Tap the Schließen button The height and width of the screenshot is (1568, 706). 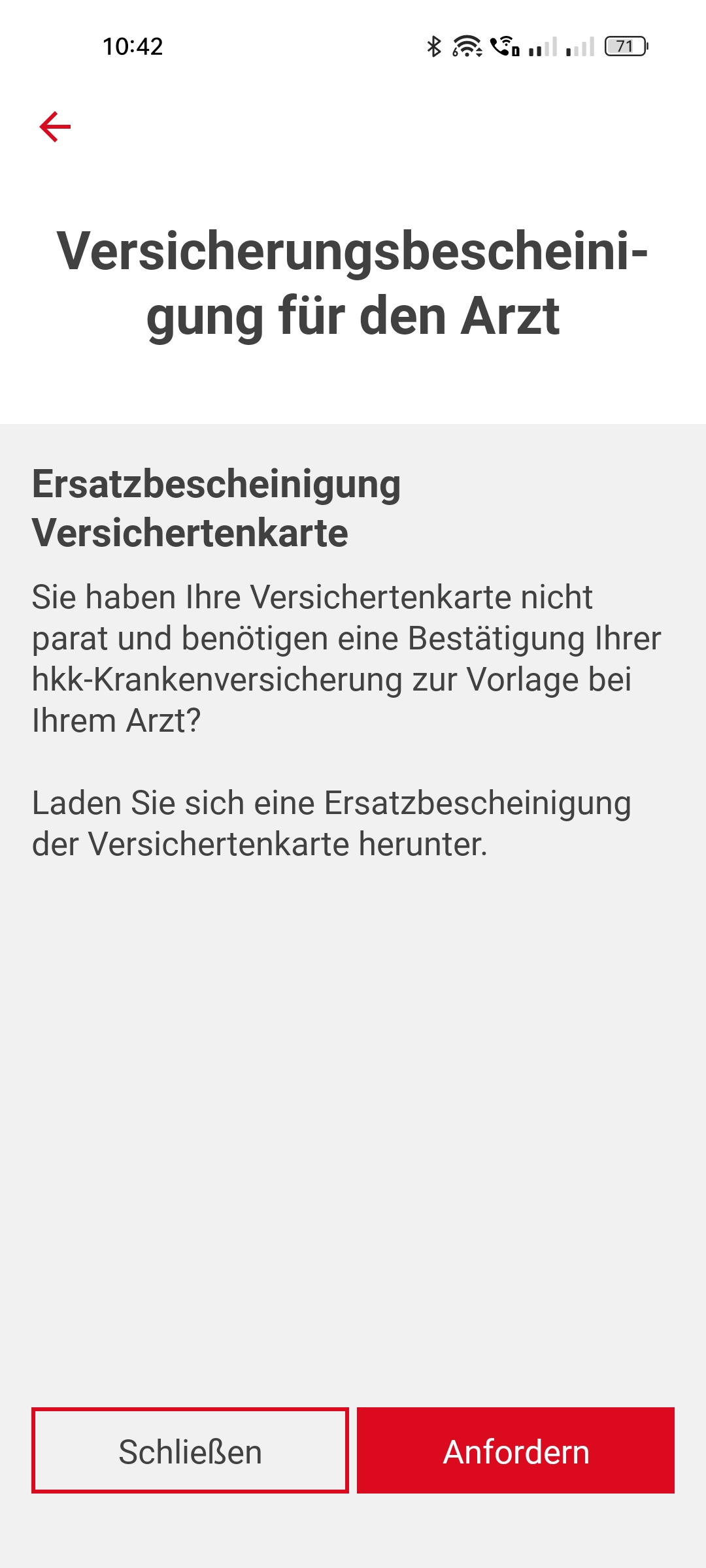coord(190,1451)
